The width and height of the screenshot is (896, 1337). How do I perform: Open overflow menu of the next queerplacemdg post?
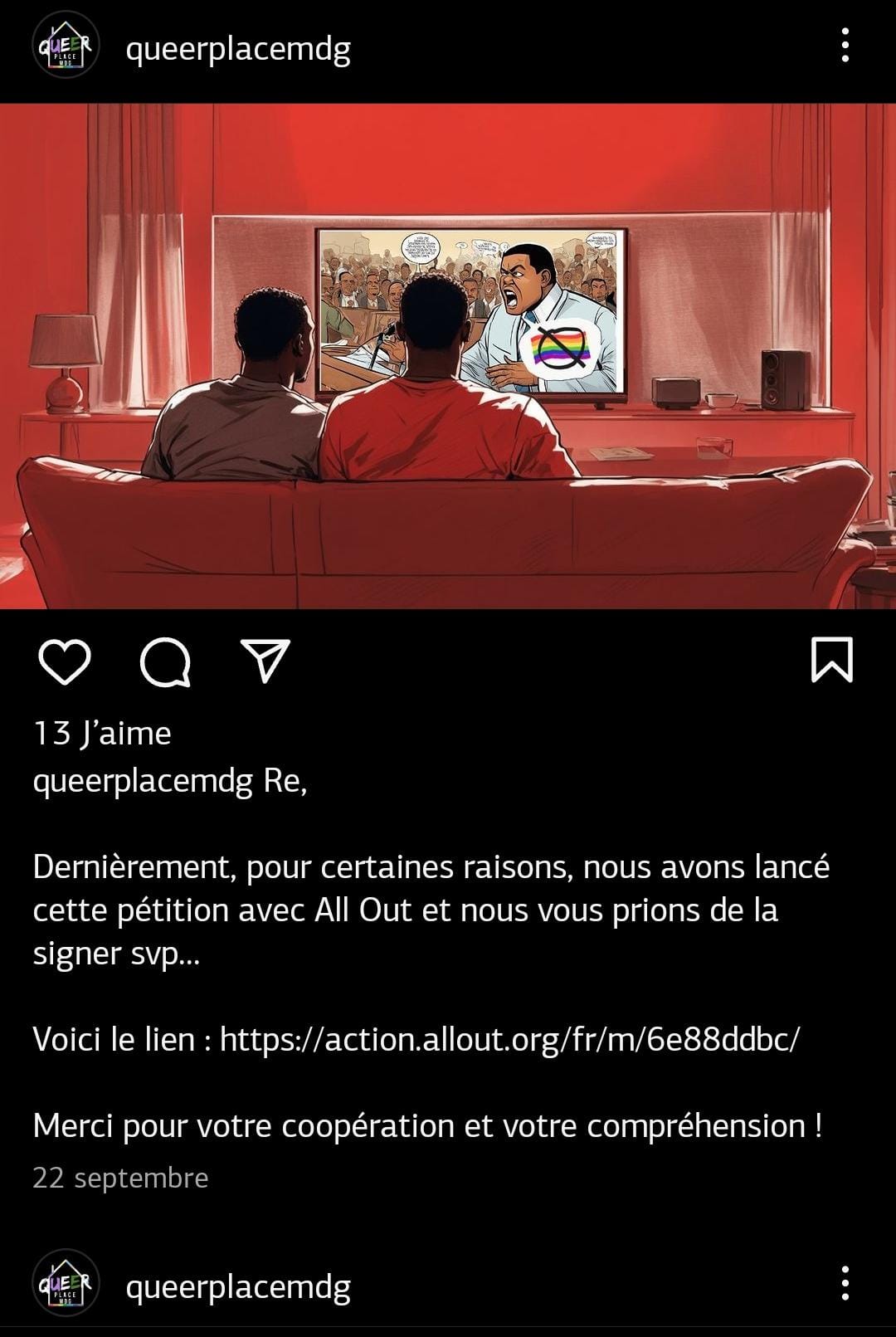pyautogui.click(x=845, y=1283)
